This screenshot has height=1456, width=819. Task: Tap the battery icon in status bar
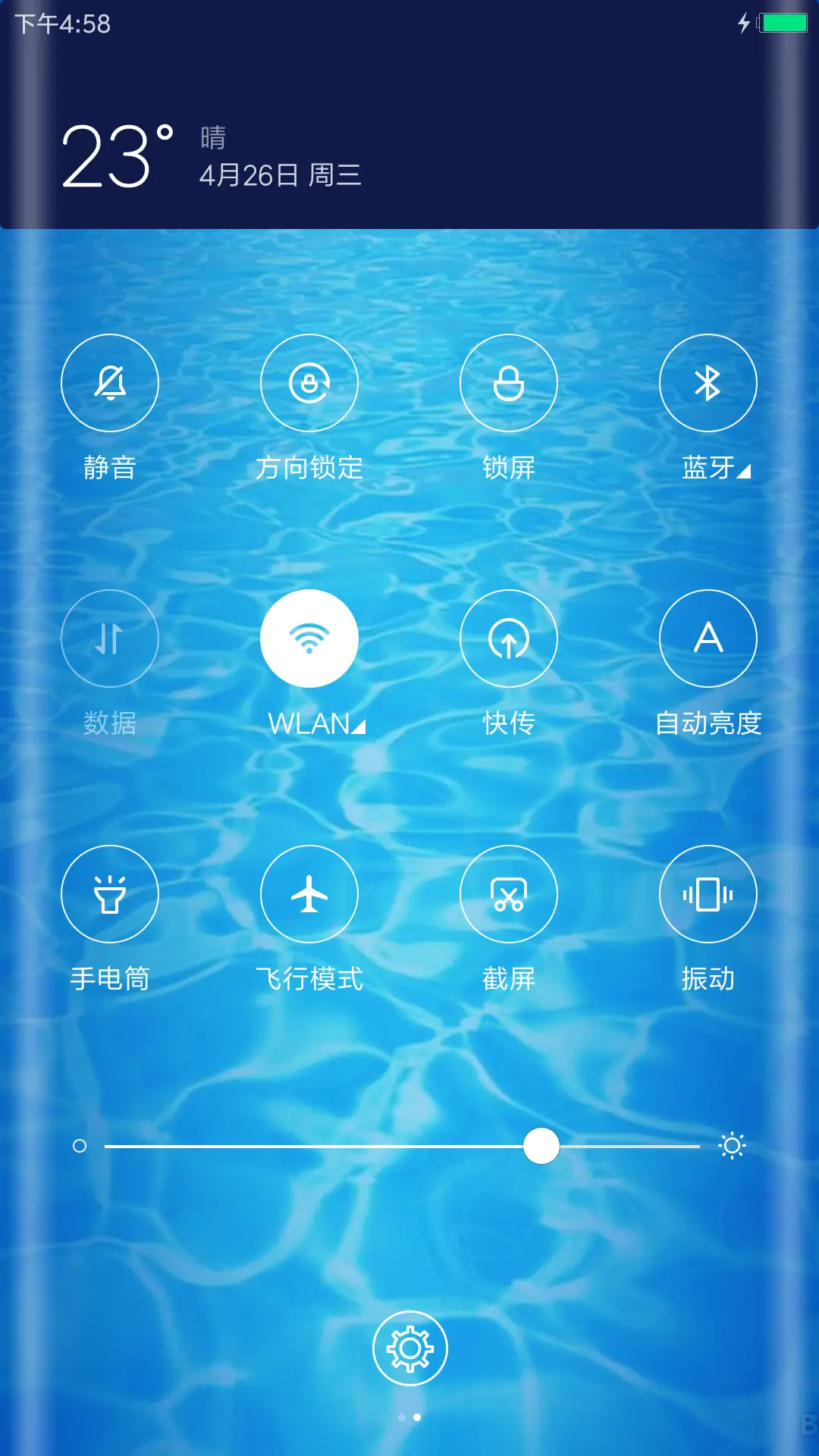783,23
